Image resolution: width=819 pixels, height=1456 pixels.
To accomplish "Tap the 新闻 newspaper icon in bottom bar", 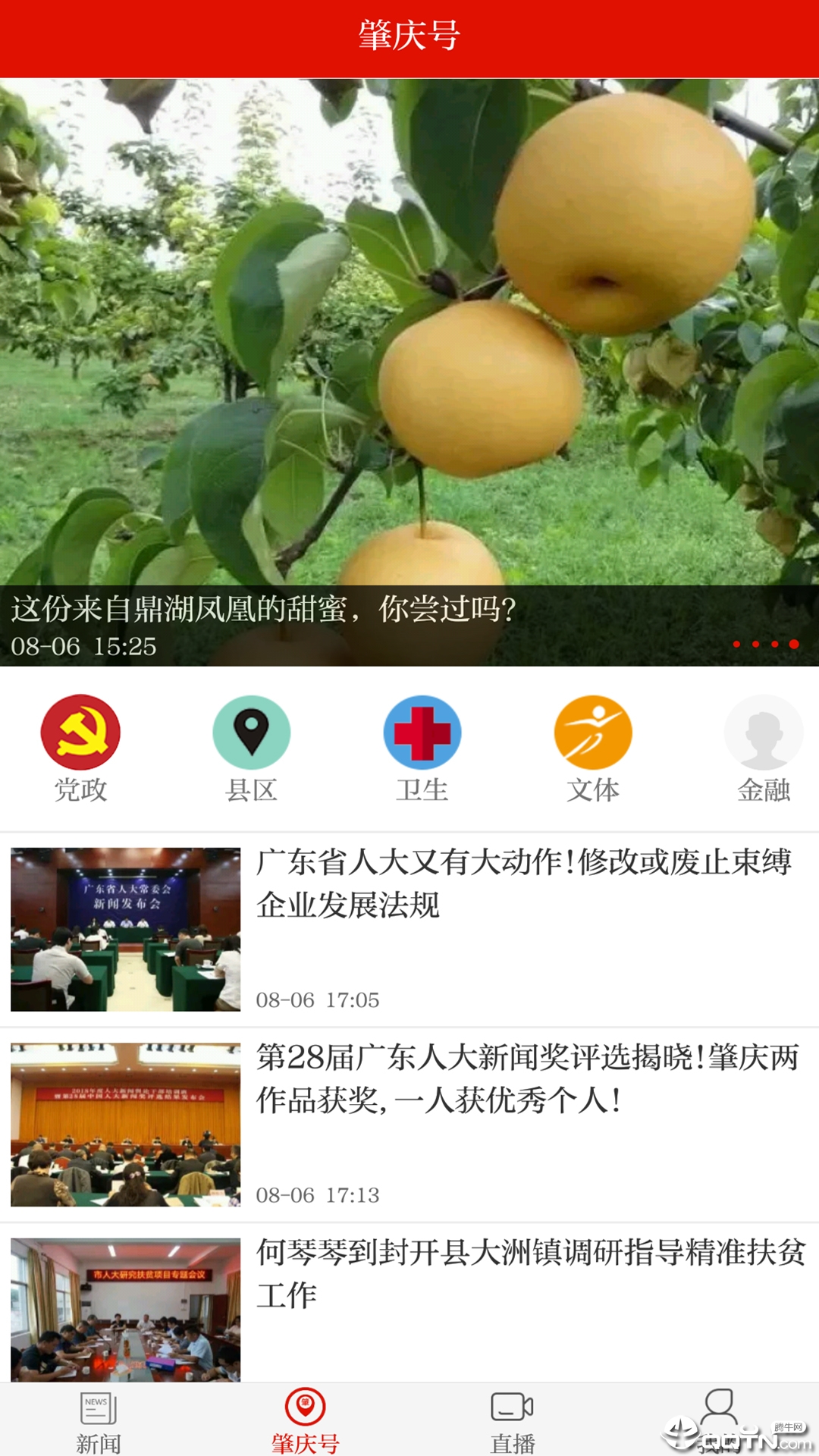I will tap(98, 1407).
